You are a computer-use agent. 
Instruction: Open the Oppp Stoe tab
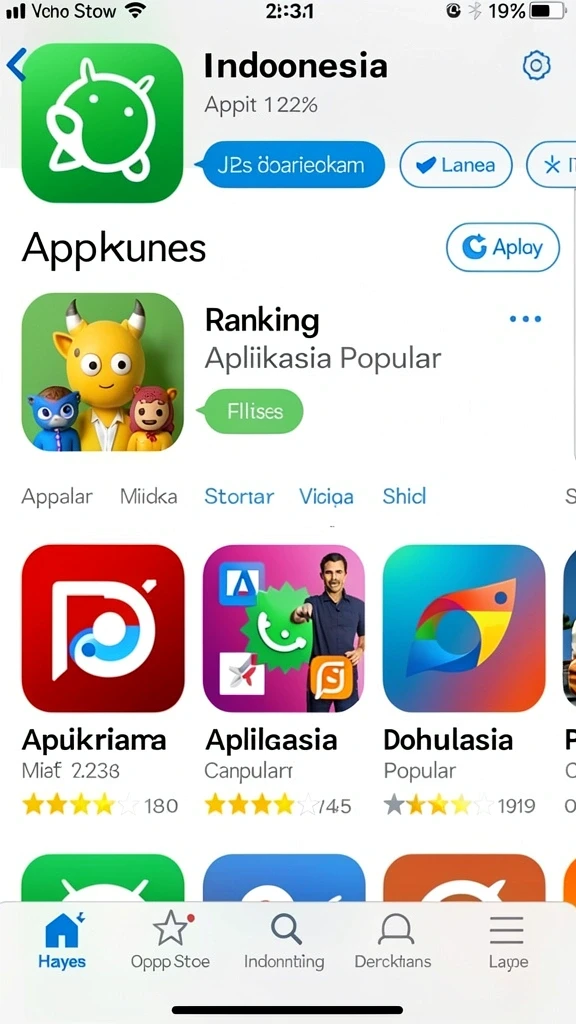click(x=170, y=940)
